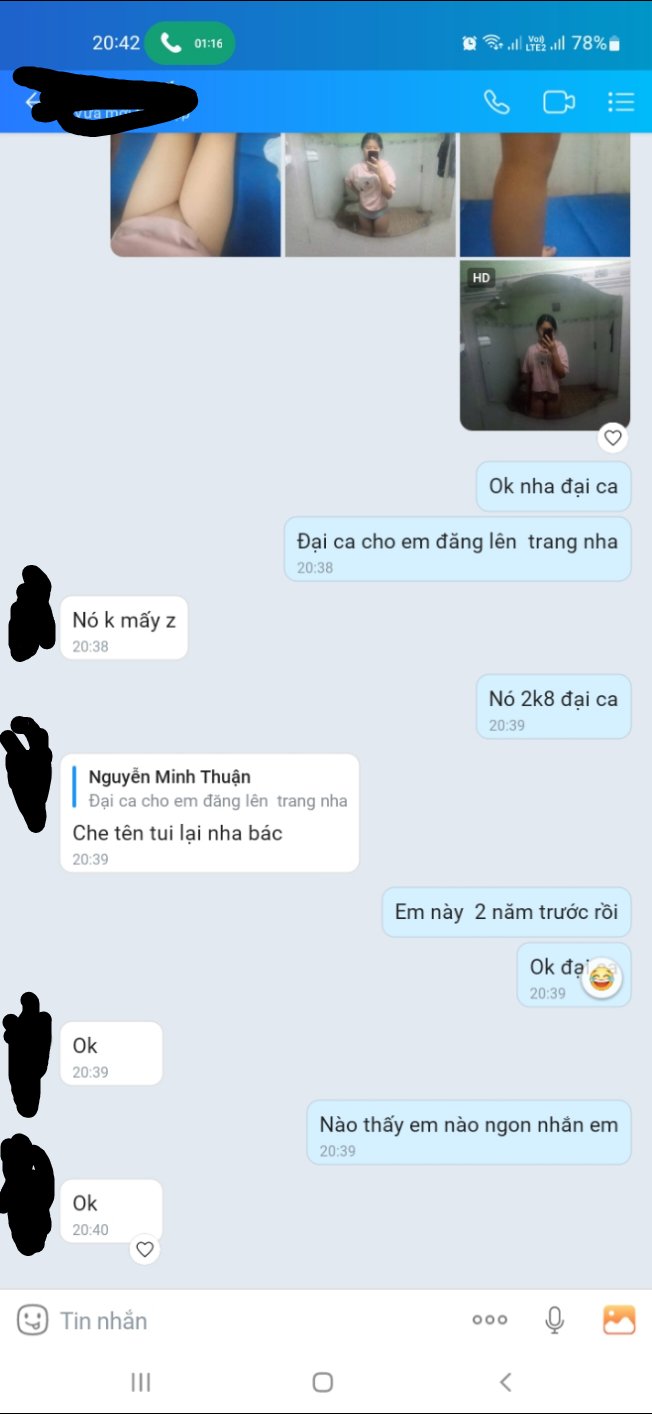The width and height of the screenshot is (652, 1414).
Task: Go back using the top-left arrow
Action: [x=32, y=101]
